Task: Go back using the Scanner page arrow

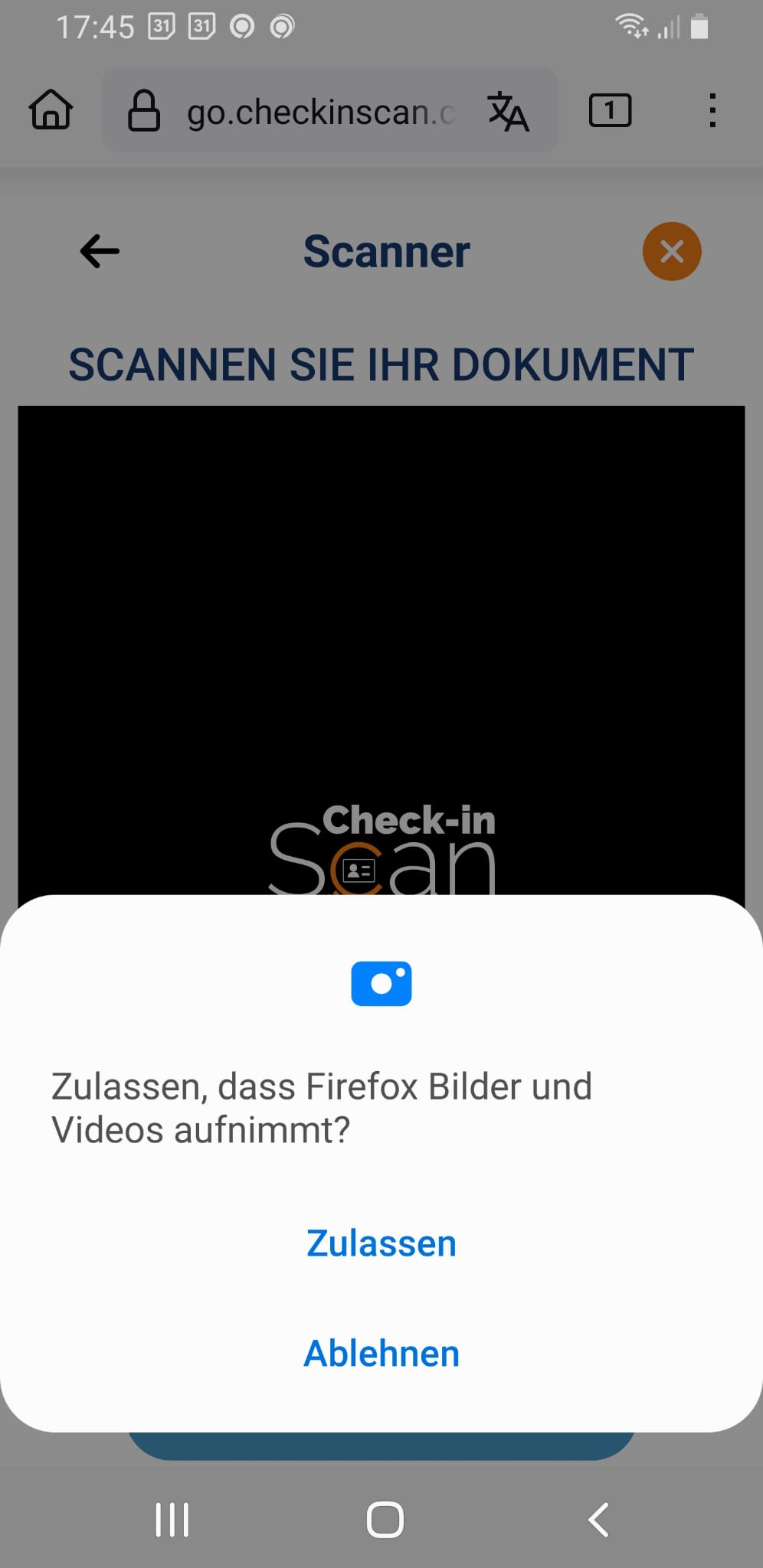Action: click(100, 251)
